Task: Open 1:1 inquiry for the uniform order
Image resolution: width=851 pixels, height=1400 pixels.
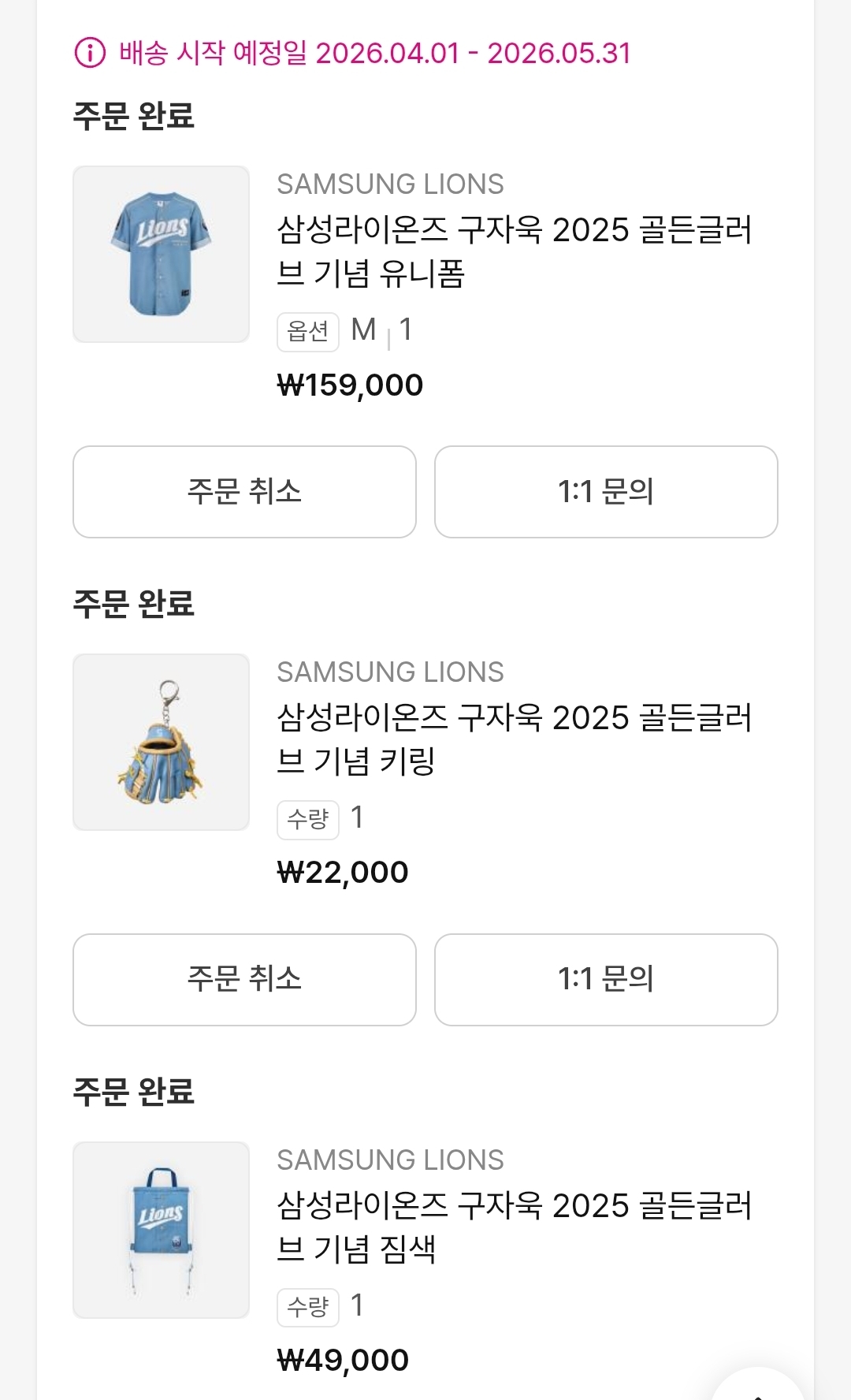Action: coord(606,492)
